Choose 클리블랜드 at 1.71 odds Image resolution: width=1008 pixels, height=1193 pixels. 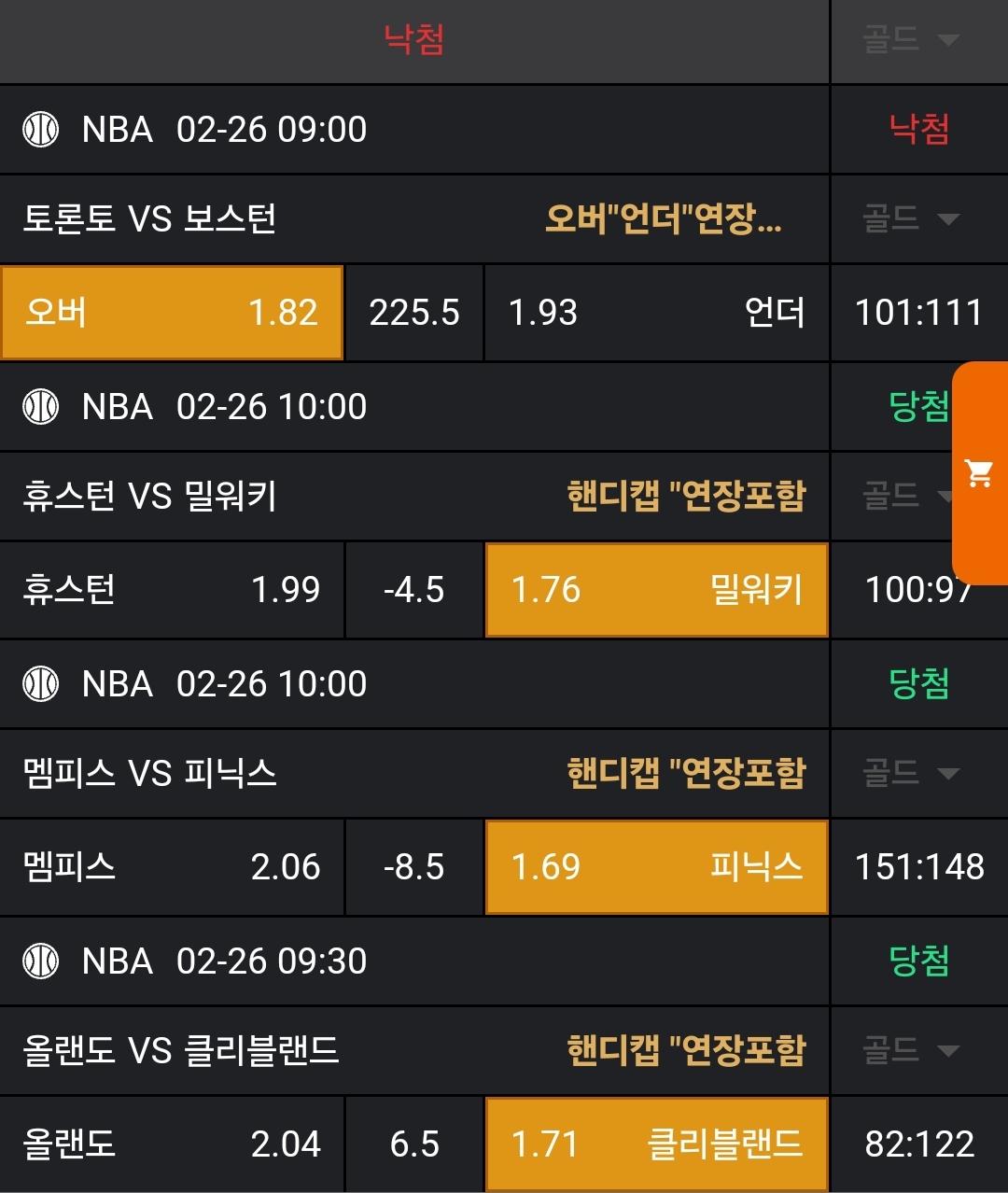[x=656, y=1144]
